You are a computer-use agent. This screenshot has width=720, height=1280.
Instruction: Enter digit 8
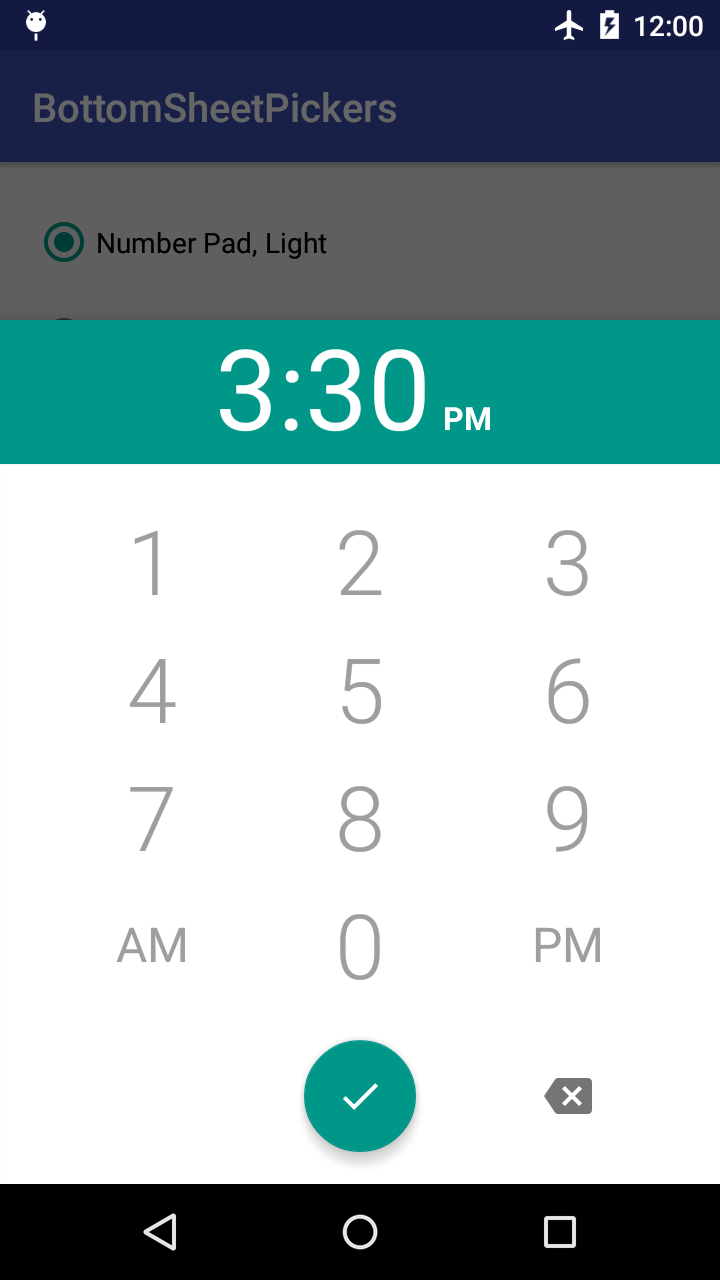tap(360, 819)
